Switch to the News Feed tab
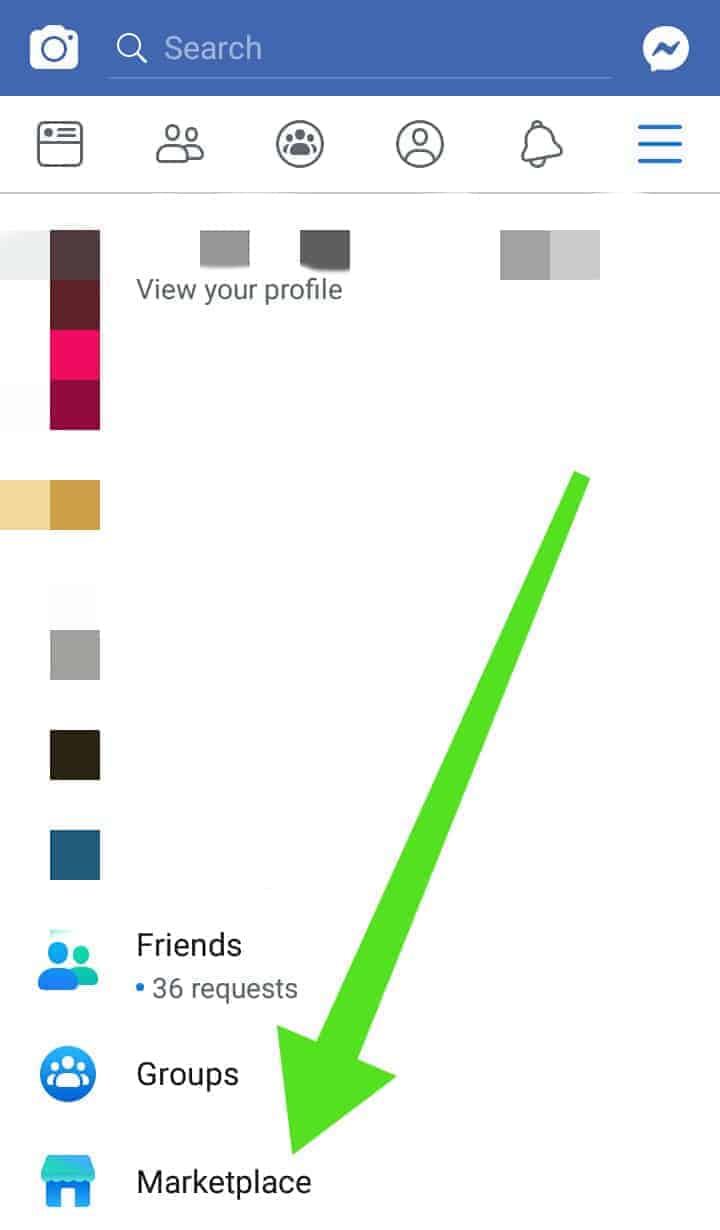Image resolution: width=720 pixels, height=1230 pixels. pos(60,144)
